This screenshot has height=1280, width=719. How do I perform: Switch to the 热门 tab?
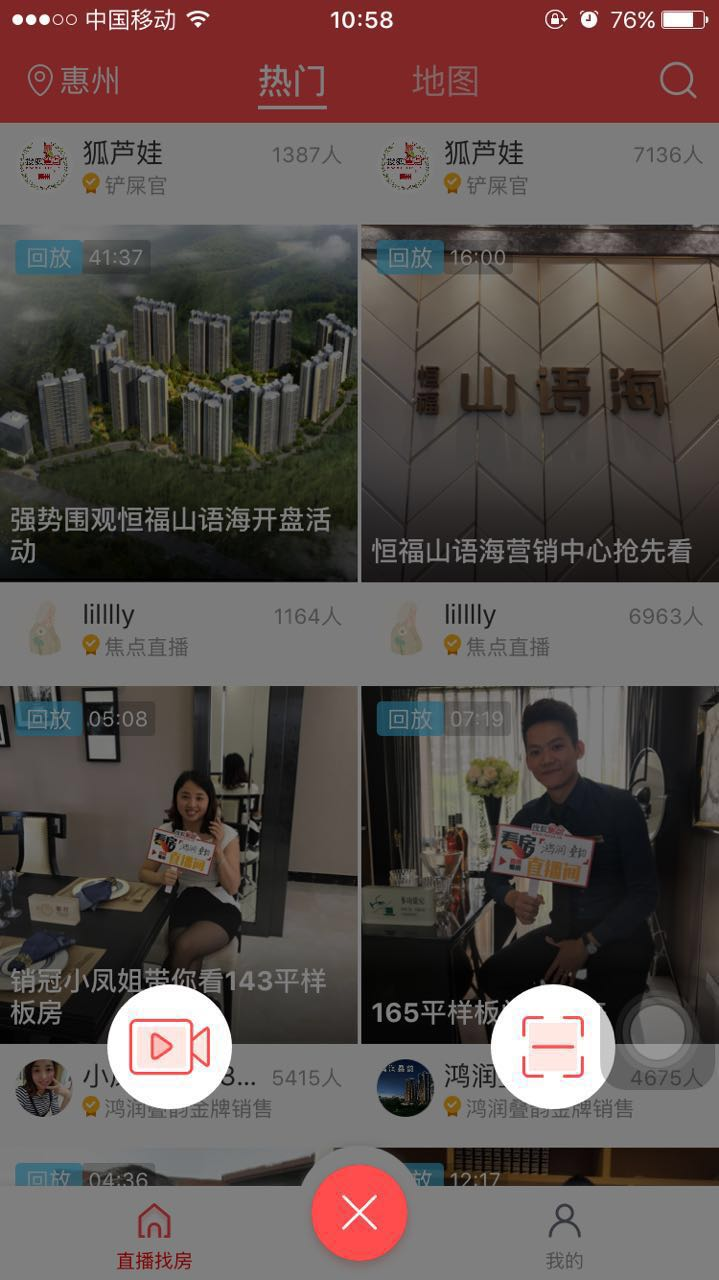pyautogui.click(x=292, y=81)
